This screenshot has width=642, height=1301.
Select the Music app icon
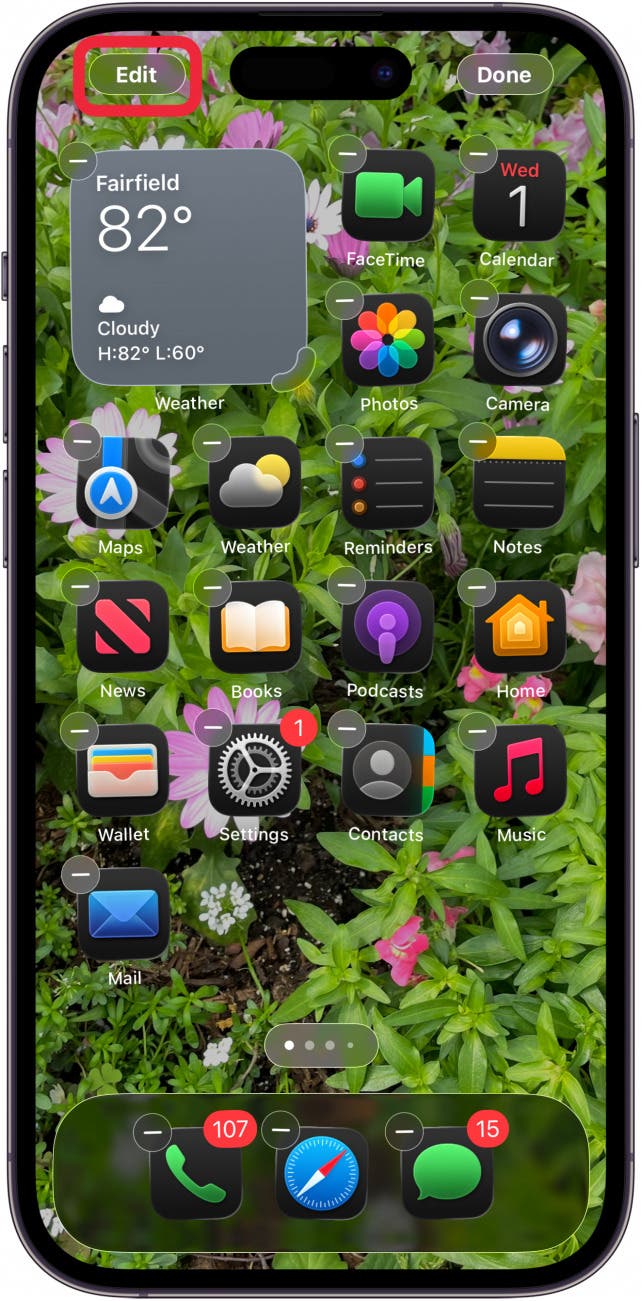click(519, 771)
